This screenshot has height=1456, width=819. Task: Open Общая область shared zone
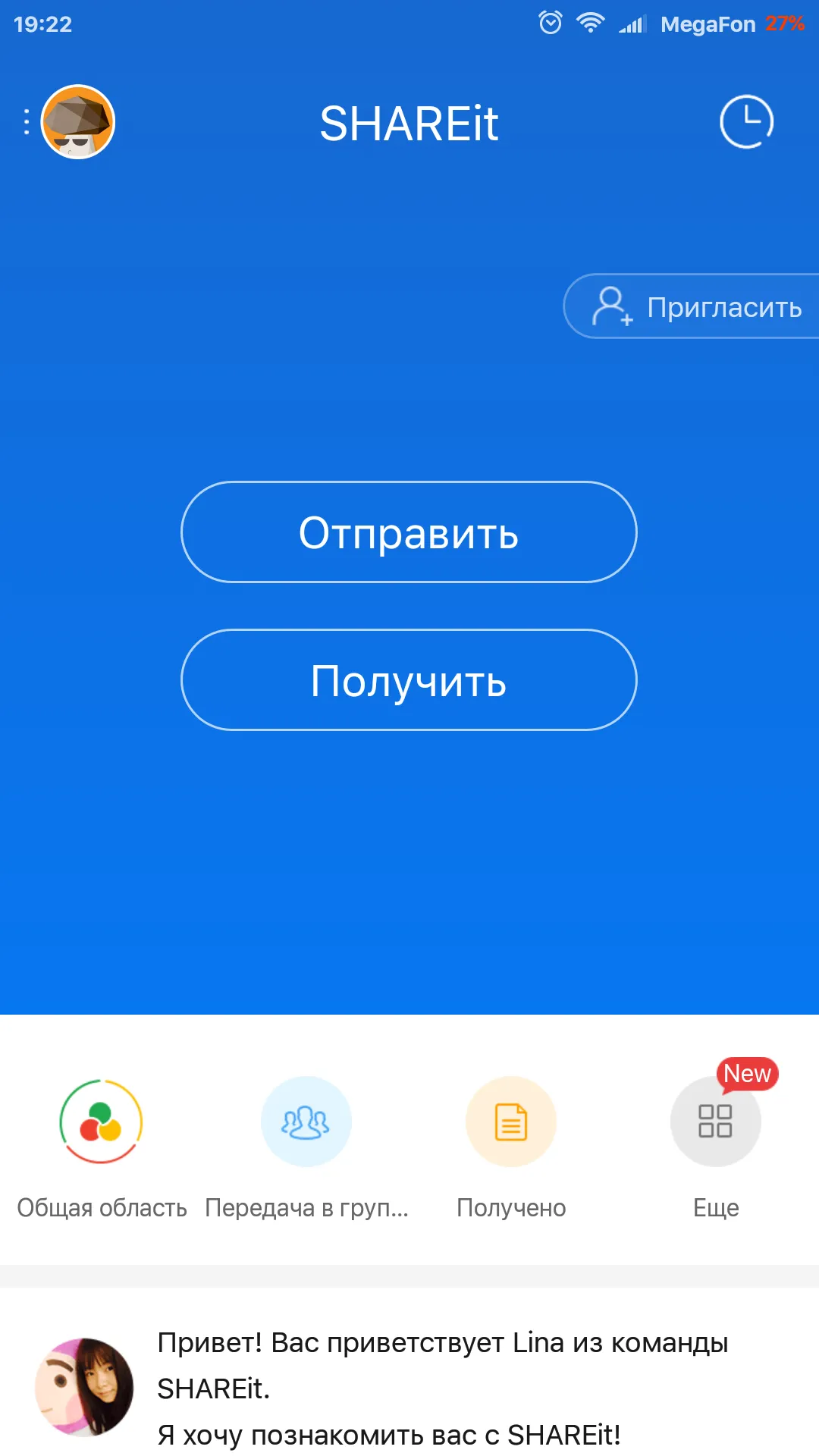coord(102,1122)
